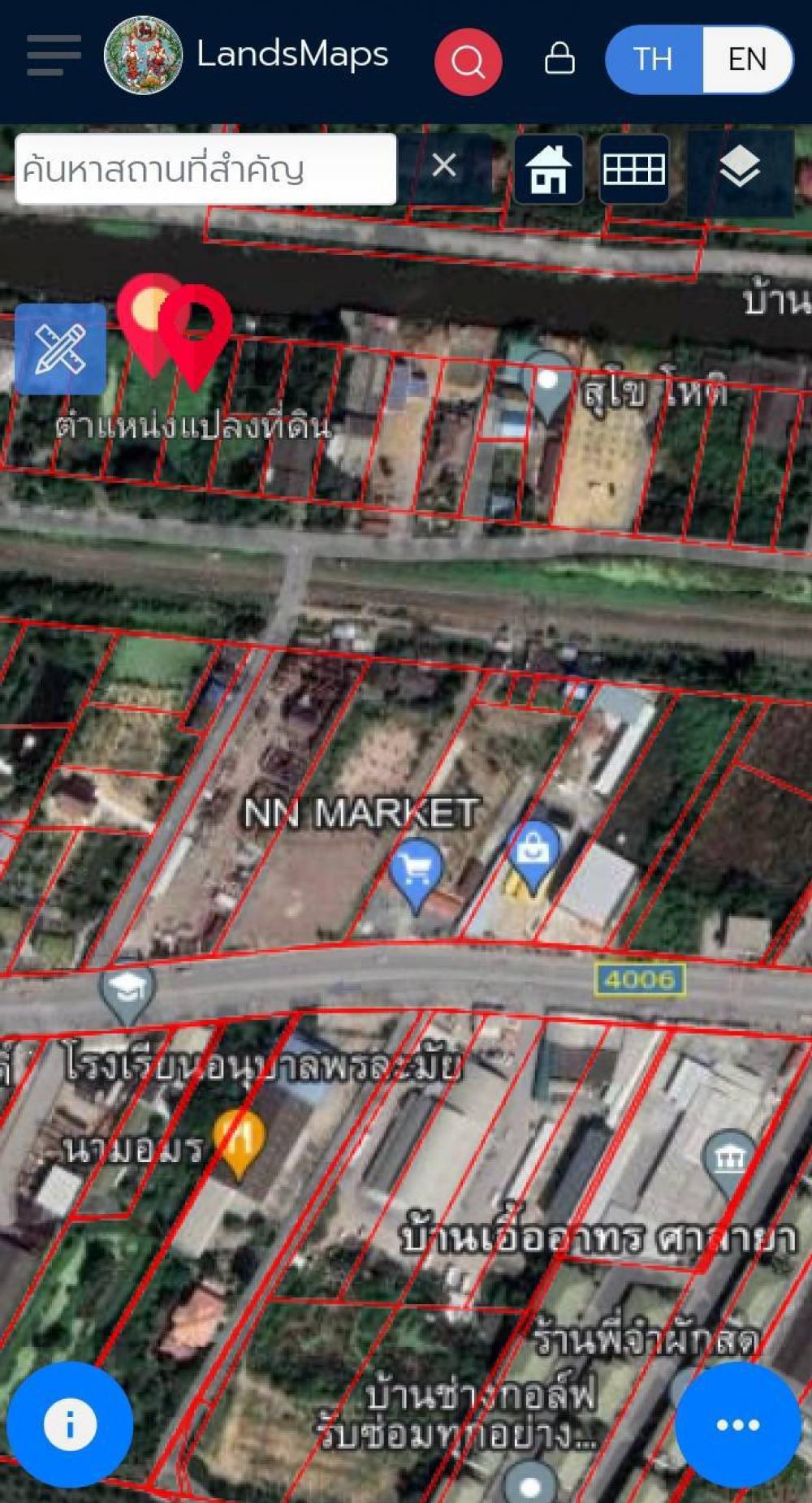Image resolution: width=812 pixels, height=1503 pixels.
Task: Select the NN MARKET shopping cart marker
Action: [x=416, y=869]
